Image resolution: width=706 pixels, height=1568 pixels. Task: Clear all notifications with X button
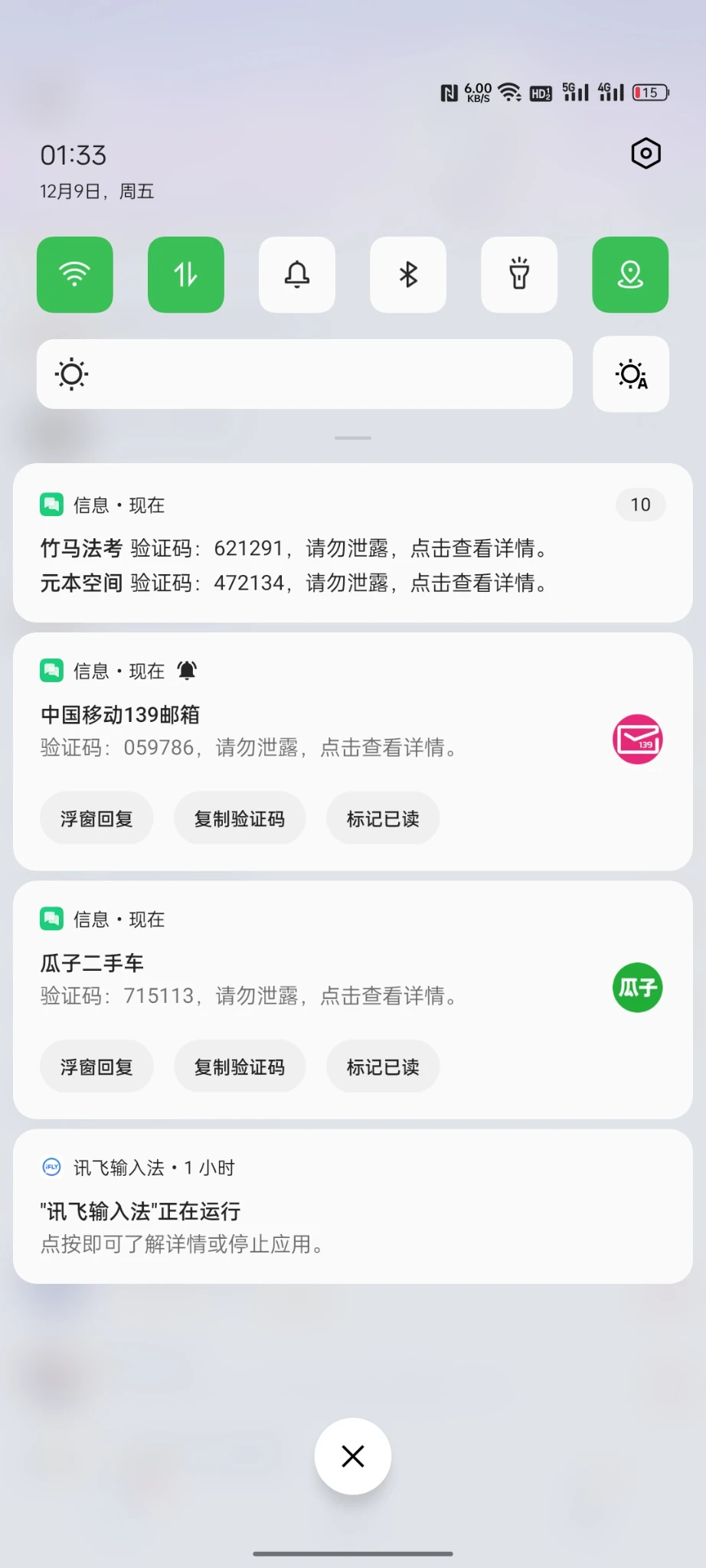(353, 1455)
